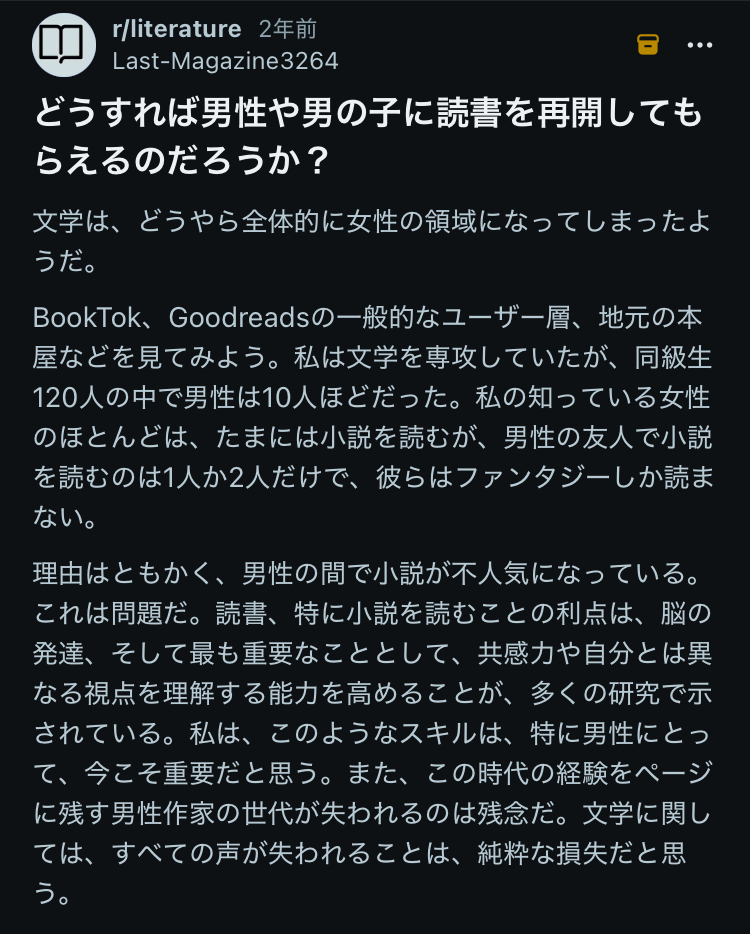Open the post overflow menu
Screen dimensions: 750x934
click(x=700, y=45)
